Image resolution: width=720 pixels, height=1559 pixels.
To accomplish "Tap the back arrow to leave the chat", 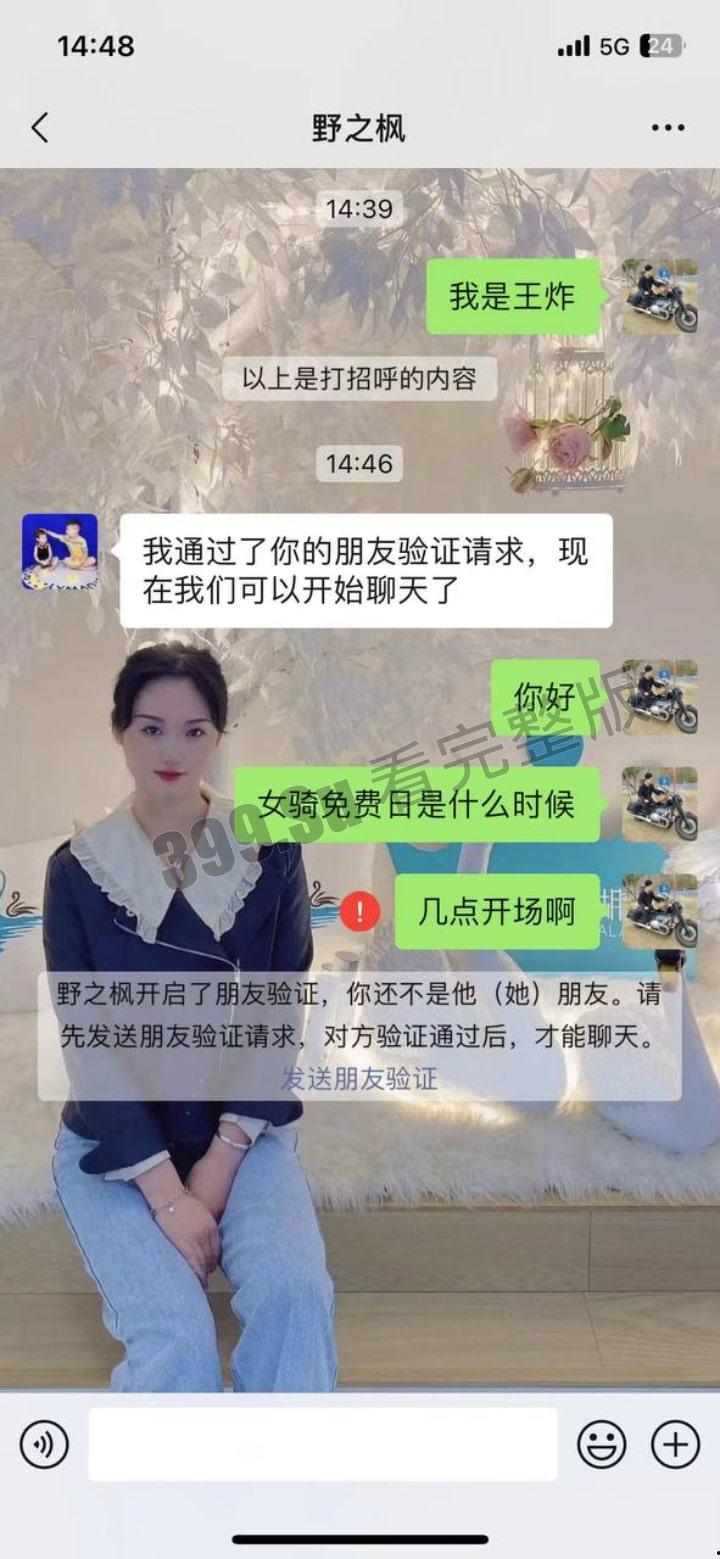I will pyautogui.click(x=39, y=128).
